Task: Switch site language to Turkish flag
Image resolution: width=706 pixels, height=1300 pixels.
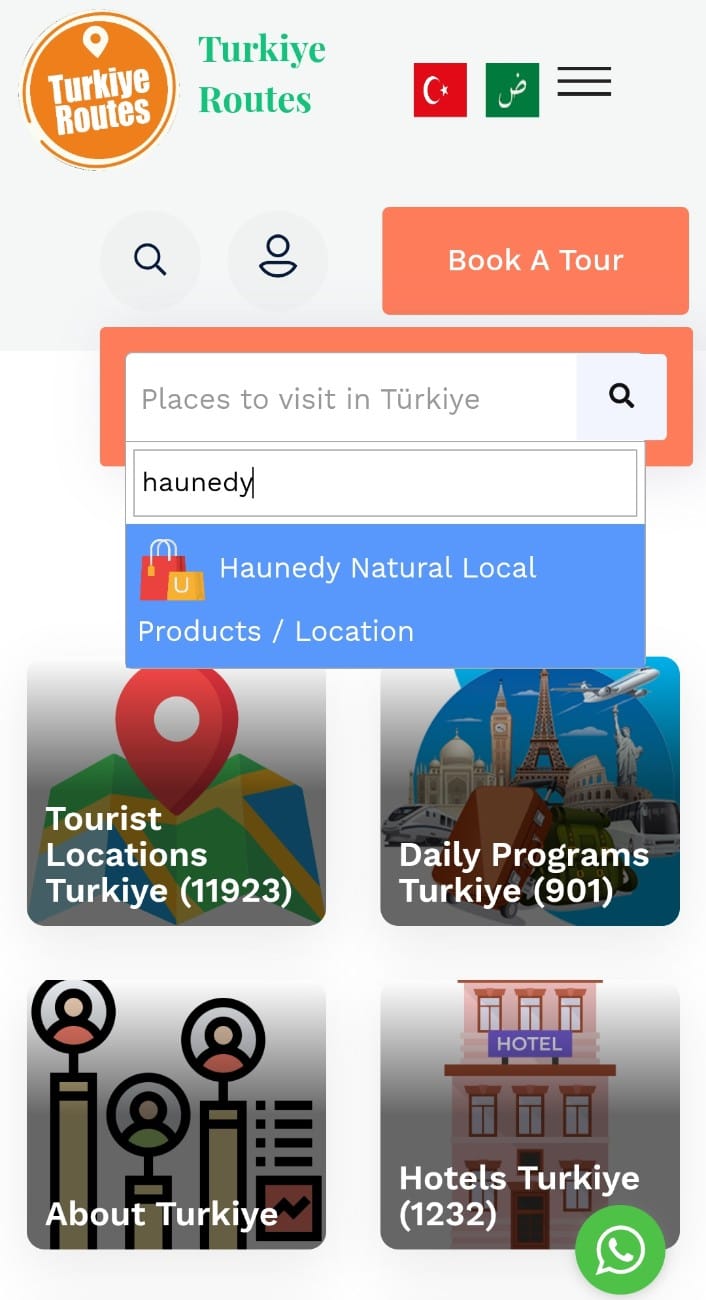Action: click(440, 90)
